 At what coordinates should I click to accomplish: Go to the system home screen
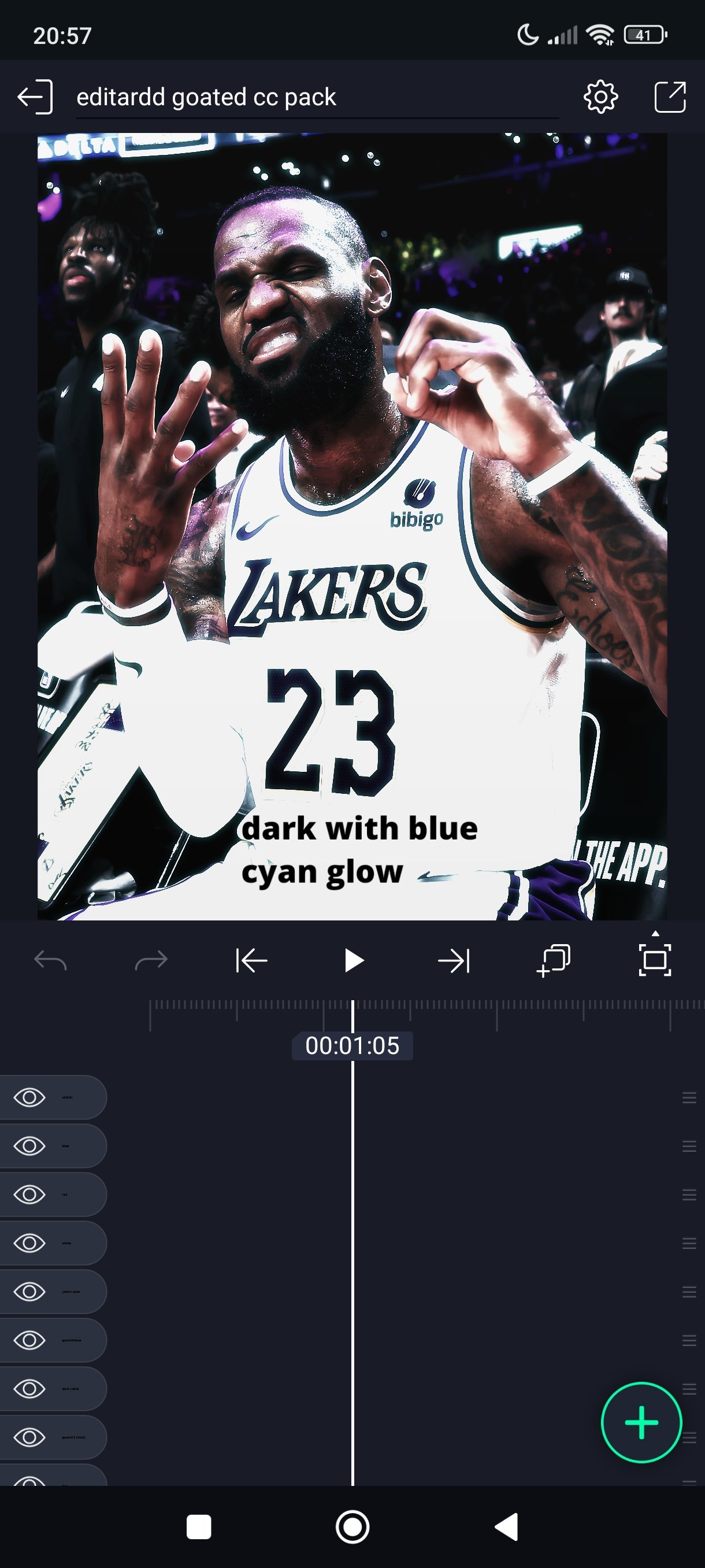(x=352, y=1526)
